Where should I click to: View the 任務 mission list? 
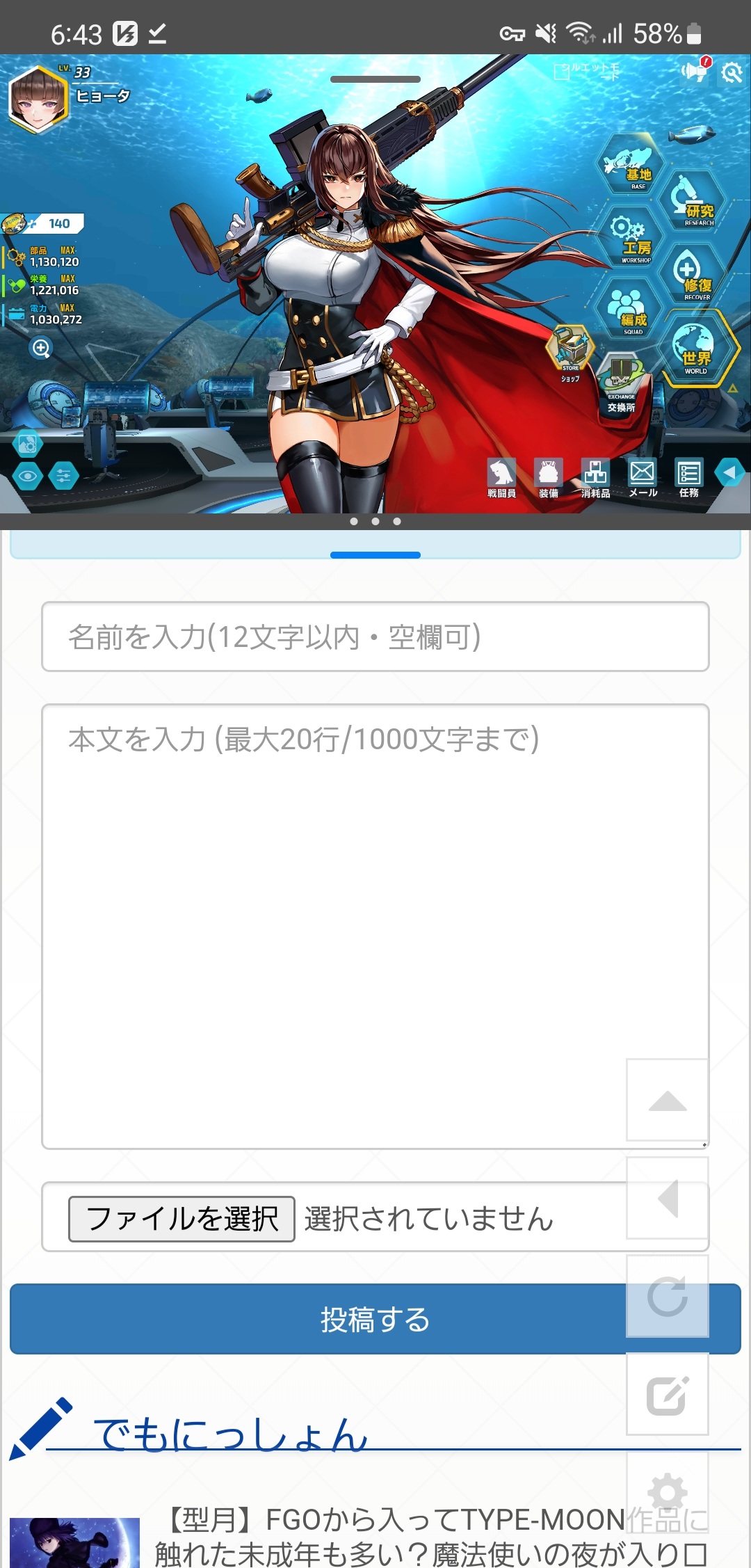click(x=689, y=479)
